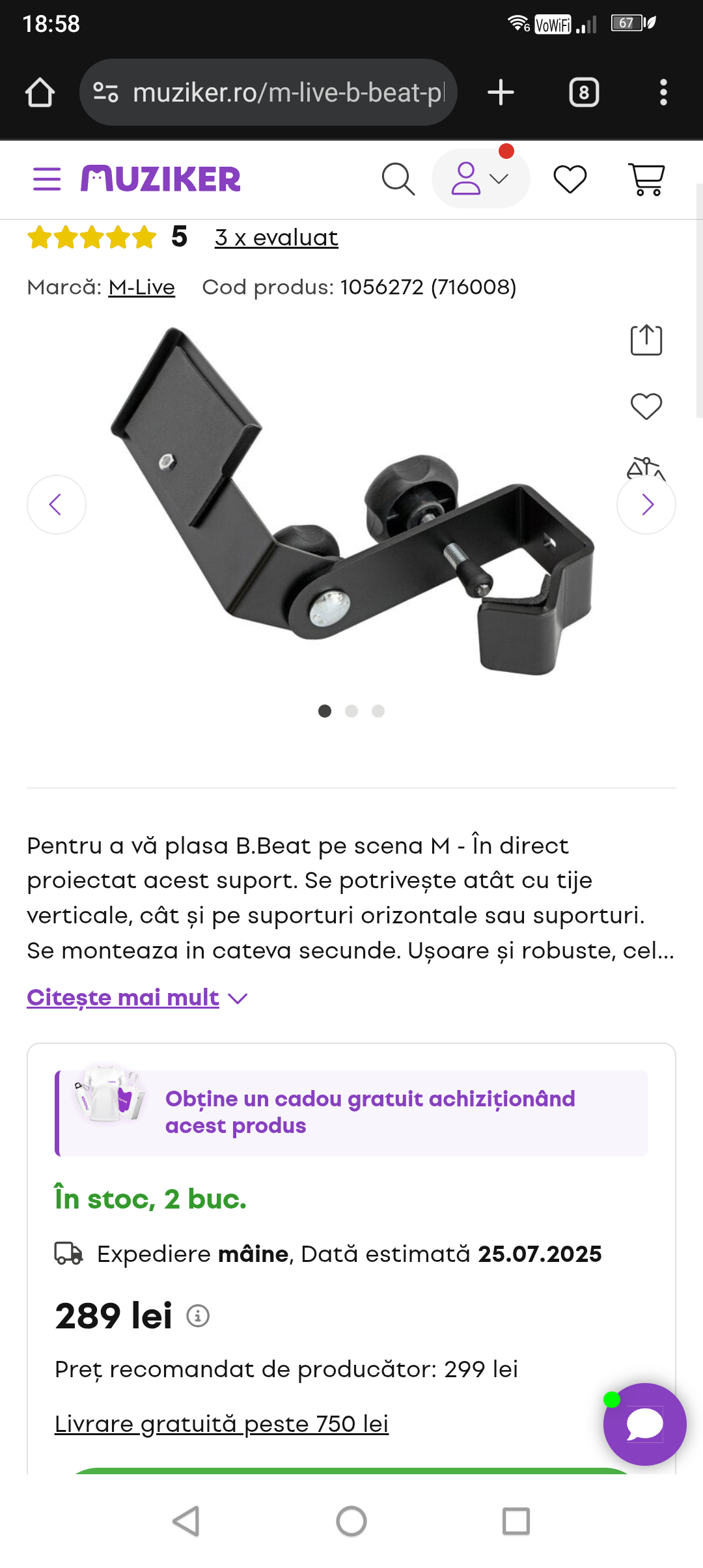Go back using system navigation

click(186, 1521)
